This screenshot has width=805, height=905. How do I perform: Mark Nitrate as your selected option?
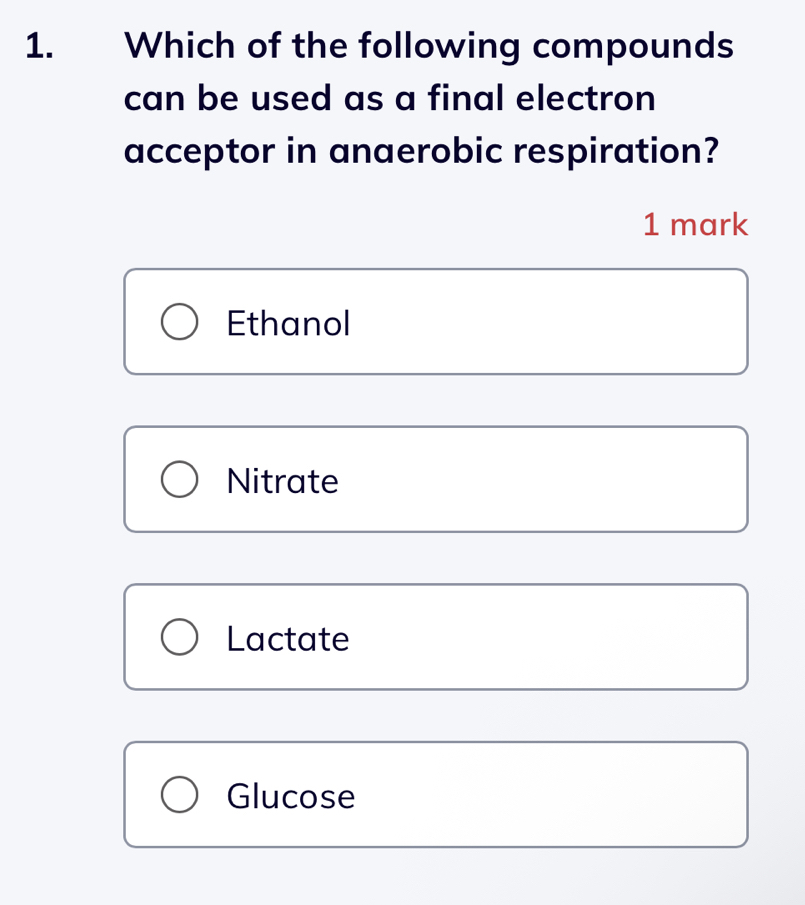pyautogui.click(x=179, y=479)
